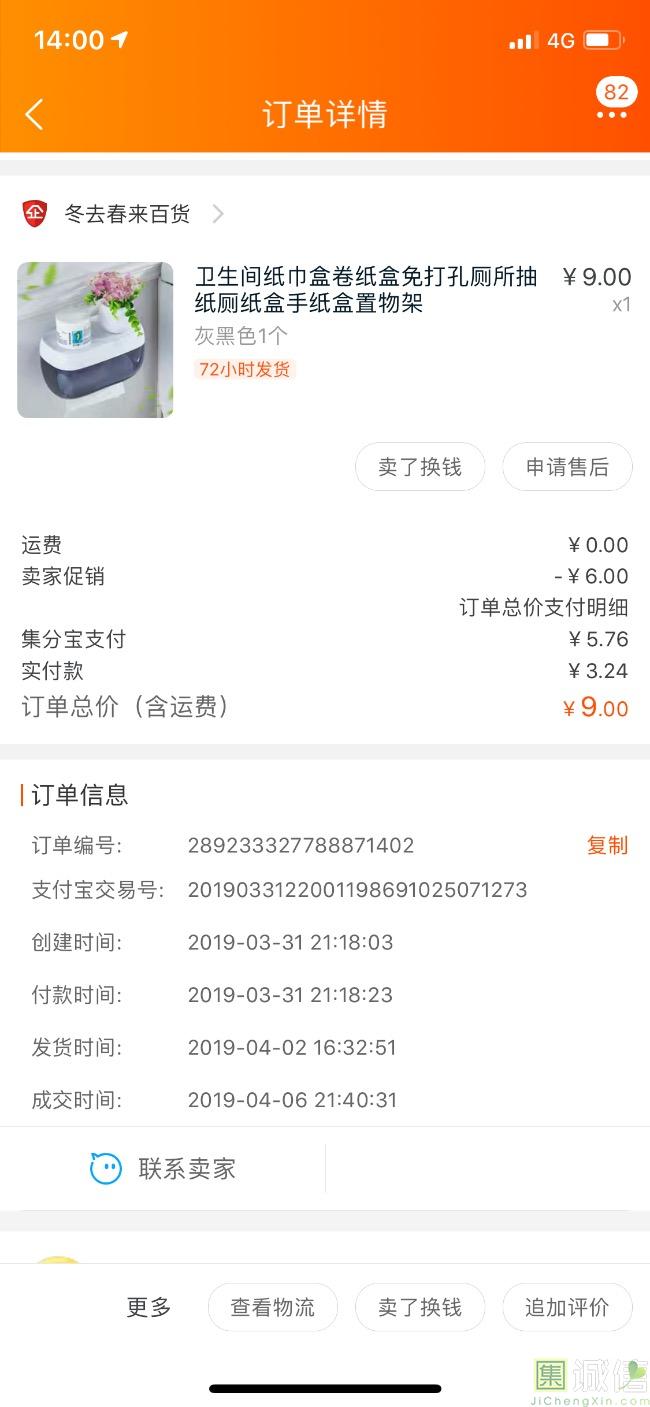Go back from order details
Screen dimensions: 650x1407
(34, 114)
